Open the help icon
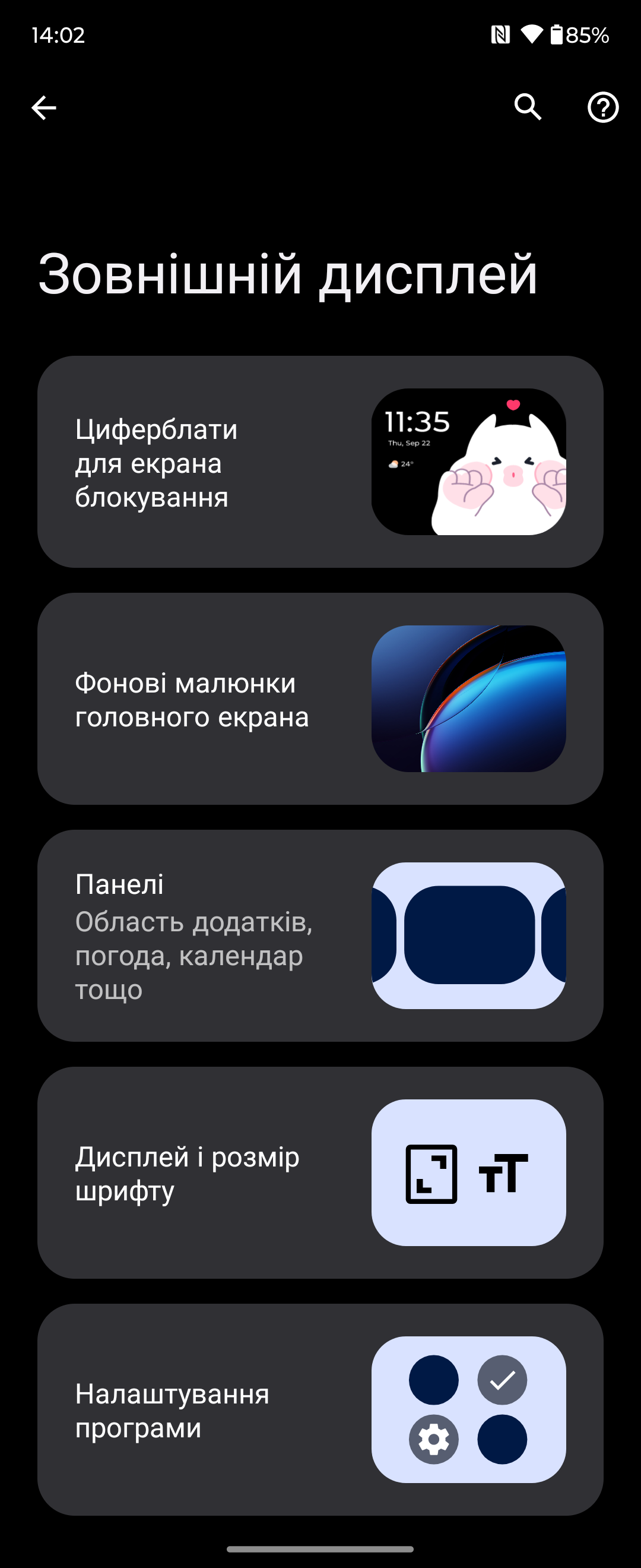This screenshot has width=641, height=1568. 602,108
